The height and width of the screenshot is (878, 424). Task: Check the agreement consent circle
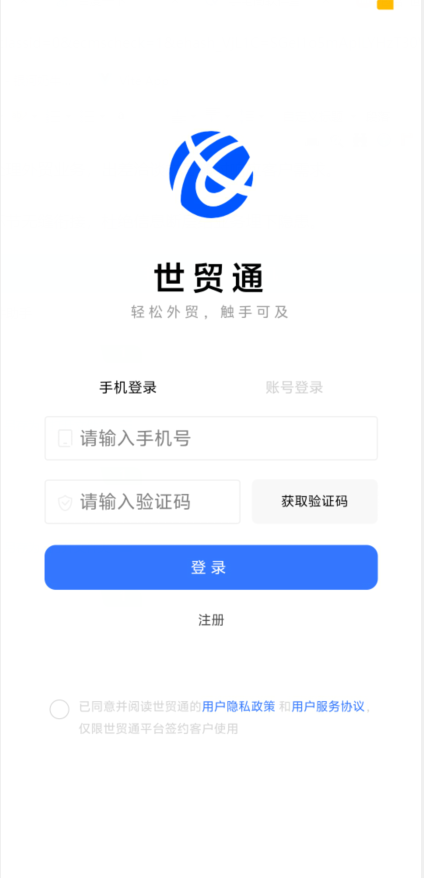(59, 709)
